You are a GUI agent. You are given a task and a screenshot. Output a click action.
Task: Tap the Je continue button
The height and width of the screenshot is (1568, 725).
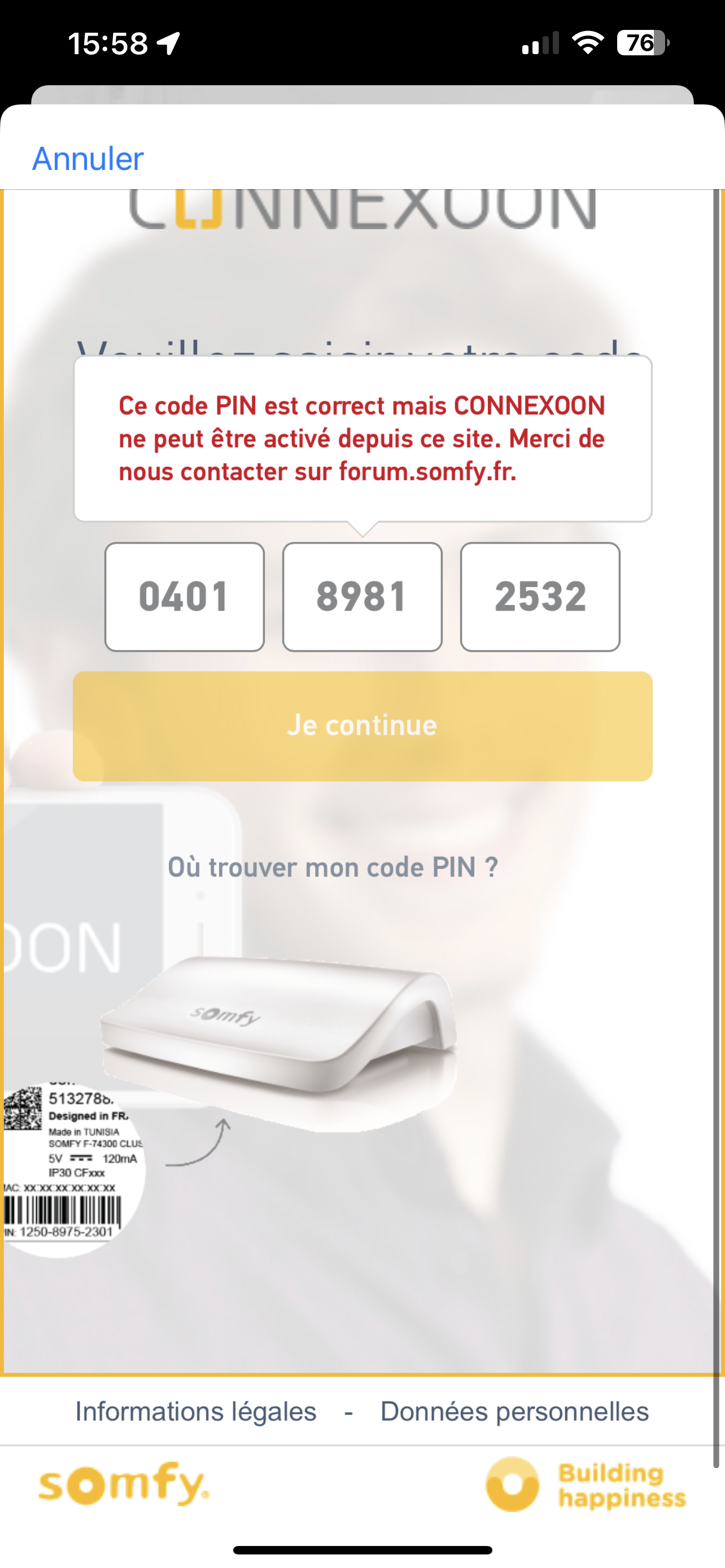[x=362, y=725]
